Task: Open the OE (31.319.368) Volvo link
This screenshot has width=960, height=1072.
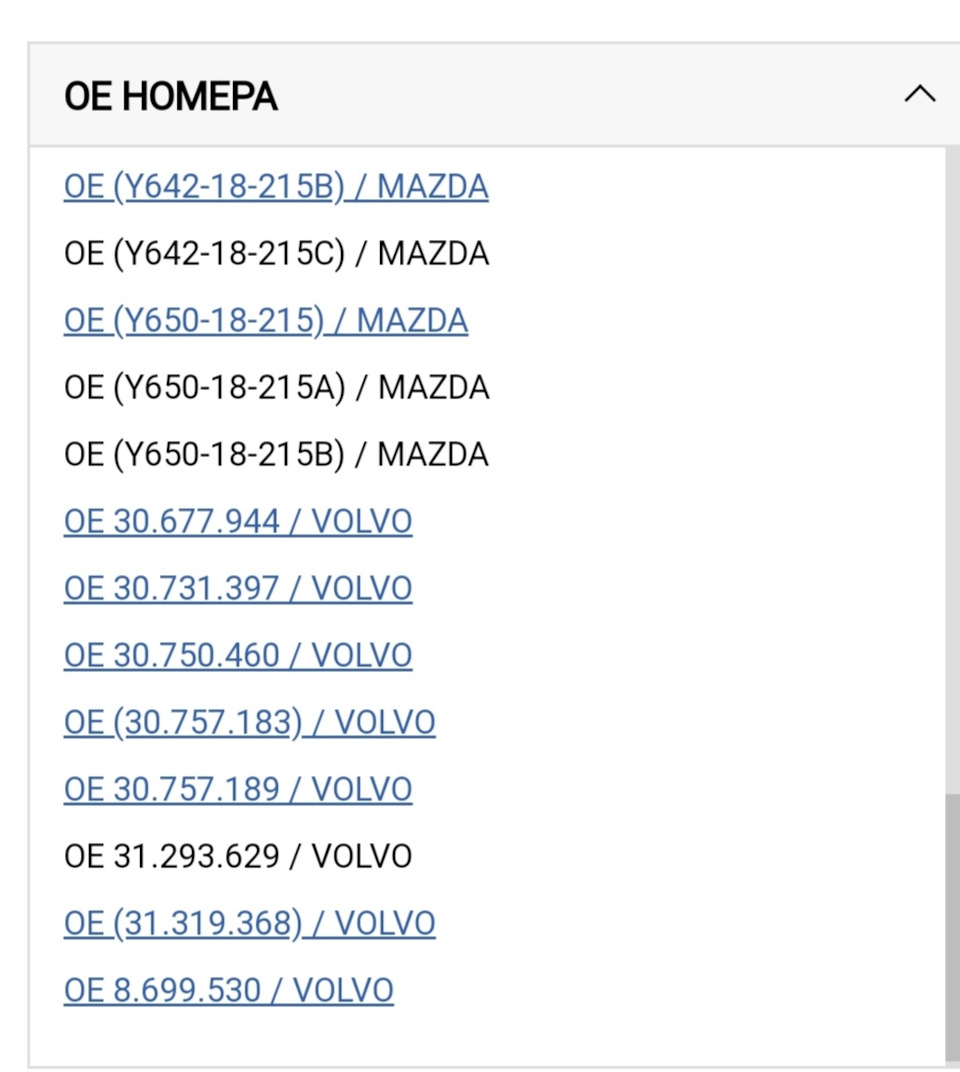Action: (249, 924)
